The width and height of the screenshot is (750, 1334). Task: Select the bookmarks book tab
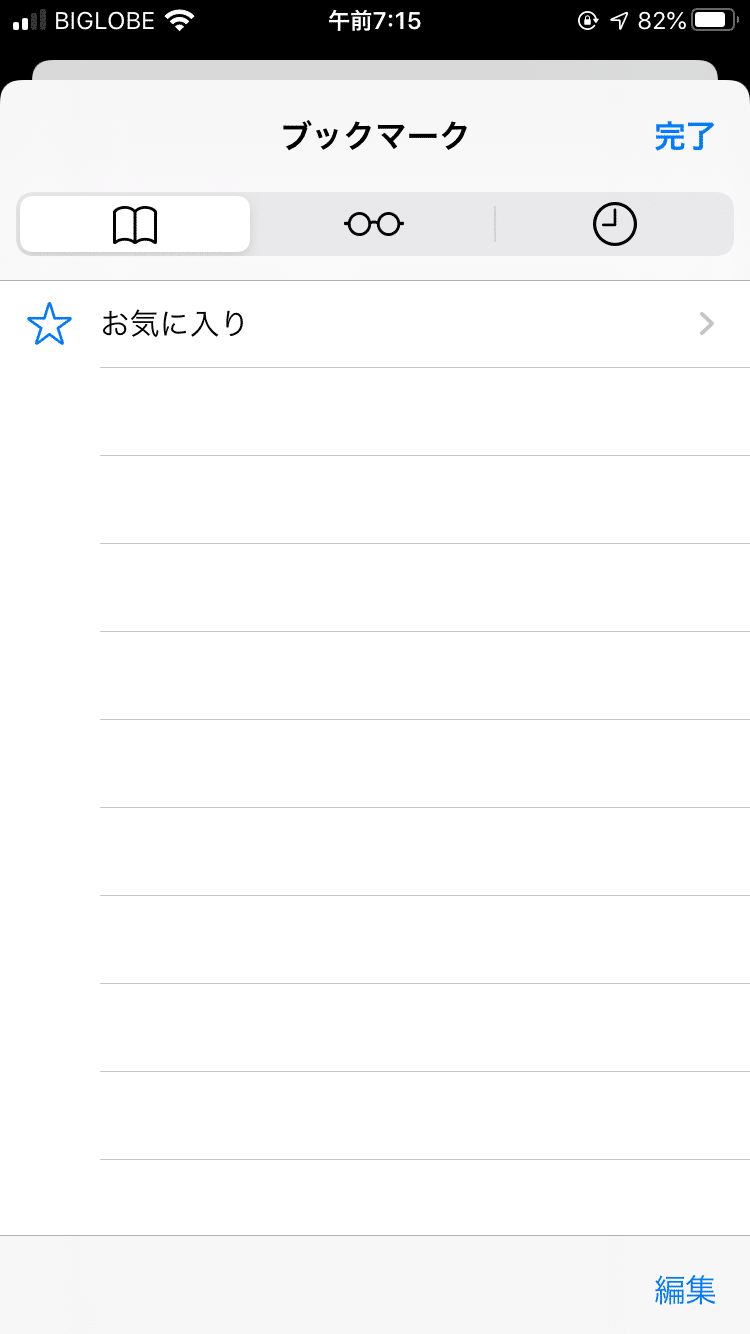coord(135,224)
